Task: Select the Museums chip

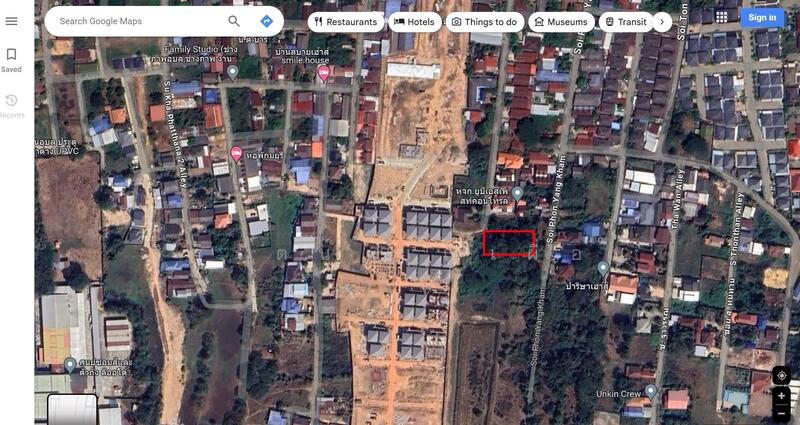Action: point(560,21)
